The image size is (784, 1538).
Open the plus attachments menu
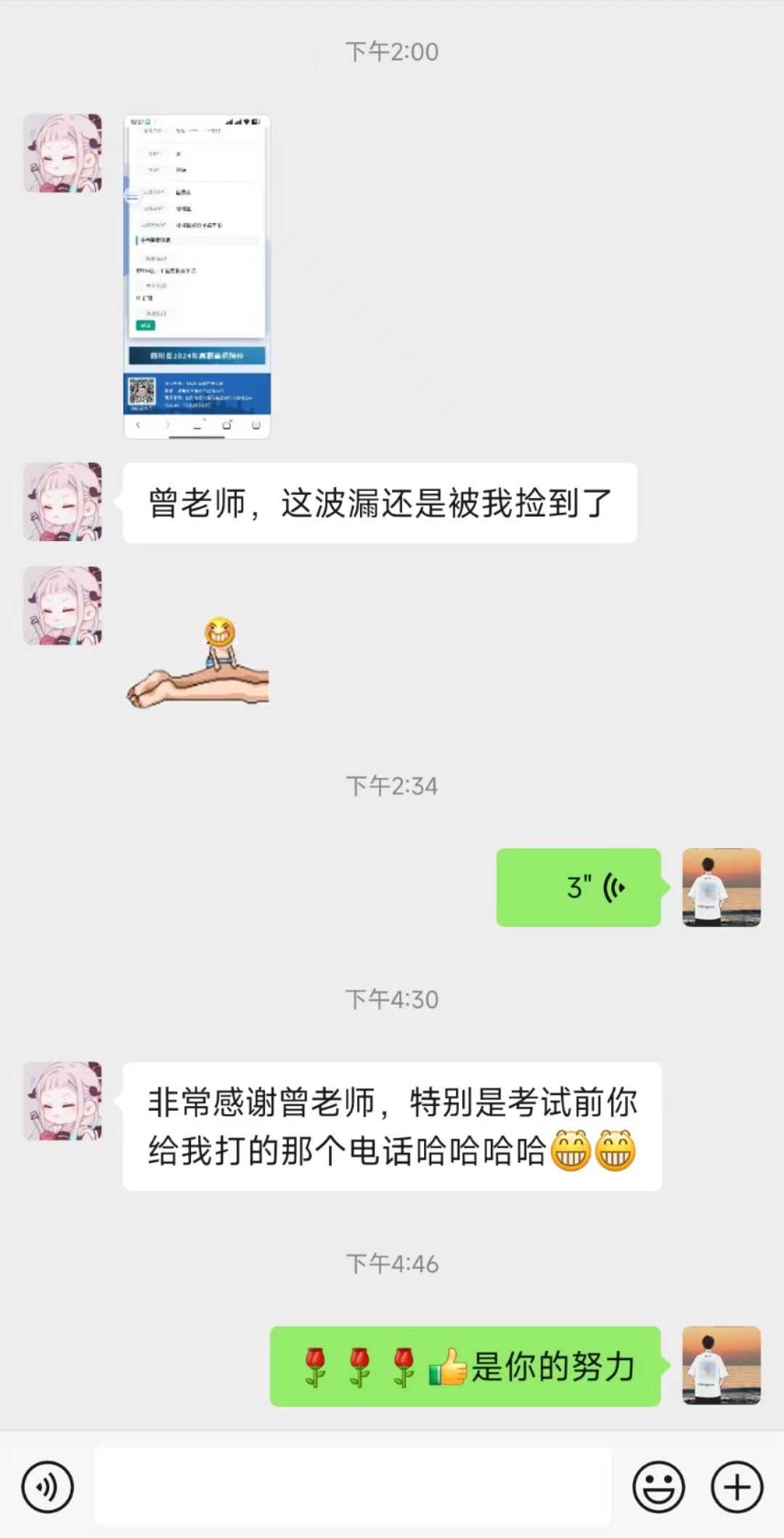[x=736, y=1487]
